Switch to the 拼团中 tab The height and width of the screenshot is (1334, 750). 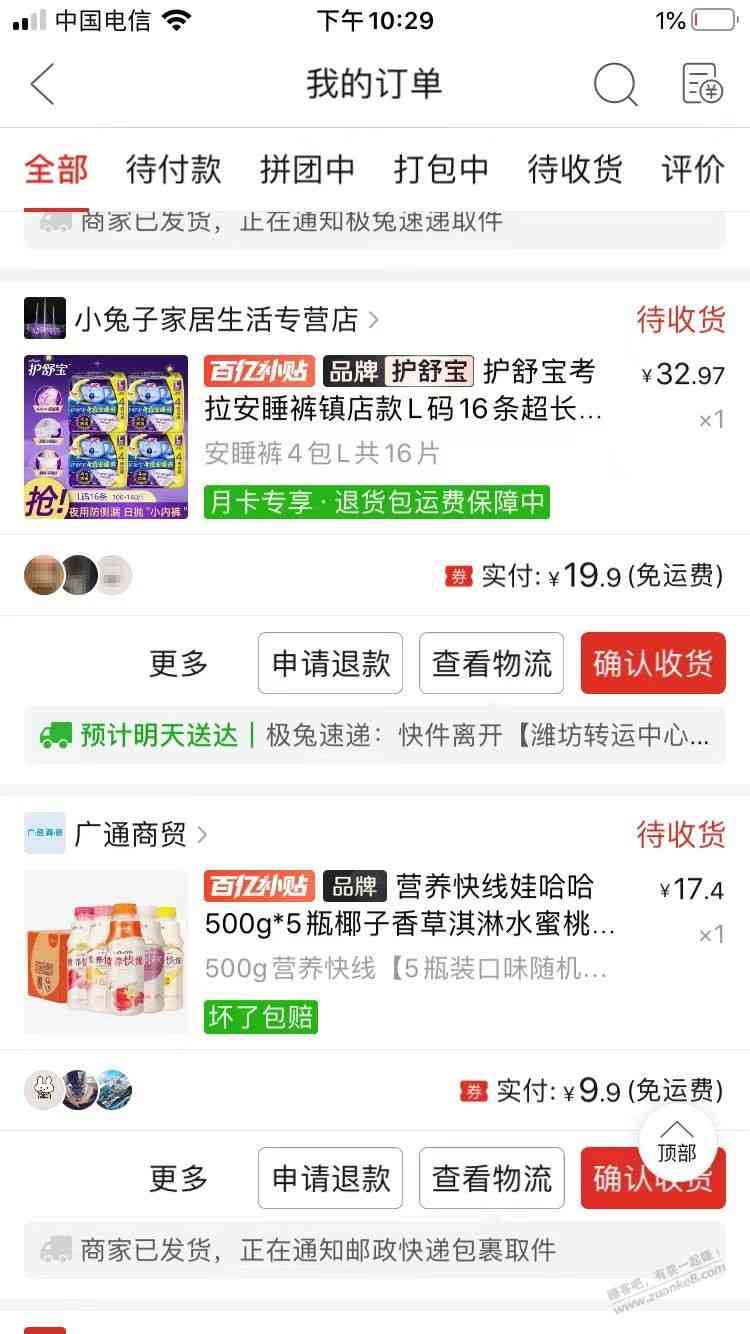(x=307, y=169)
